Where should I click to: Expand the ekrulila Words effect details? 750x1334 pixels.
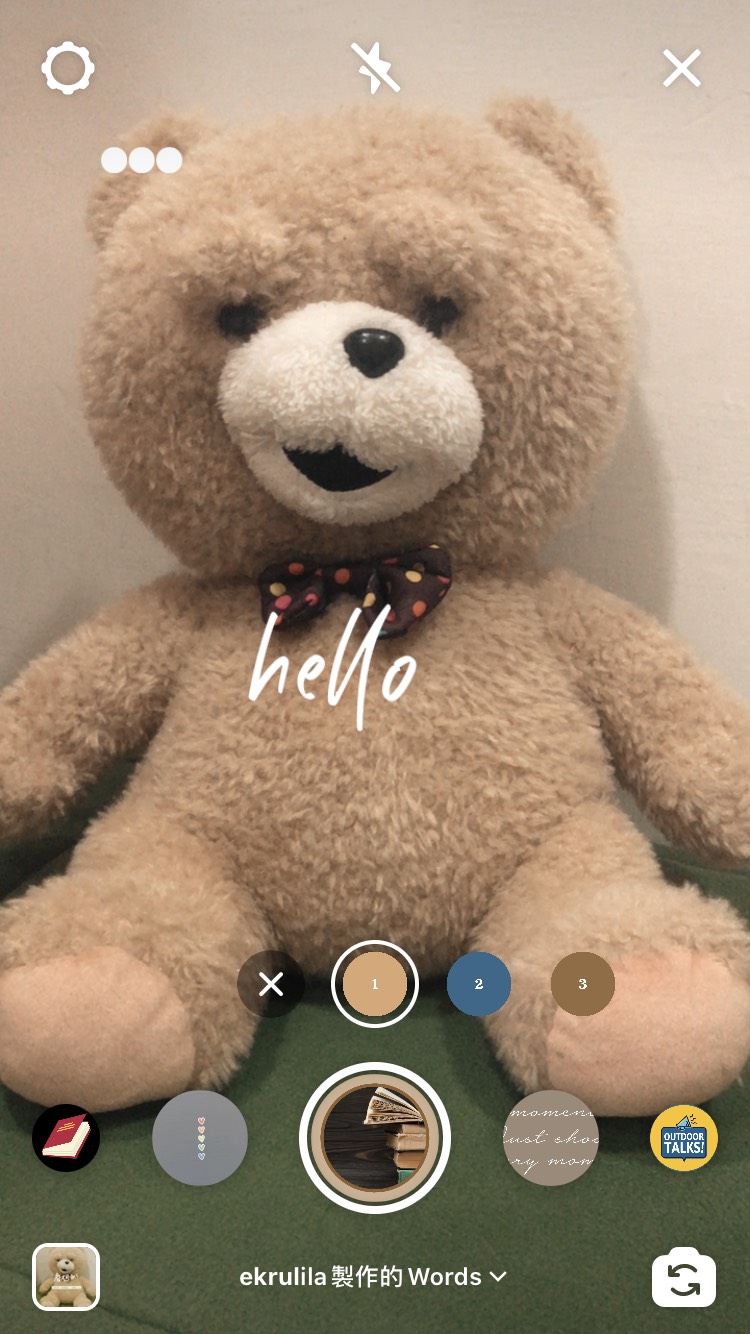click(373, 1277)
